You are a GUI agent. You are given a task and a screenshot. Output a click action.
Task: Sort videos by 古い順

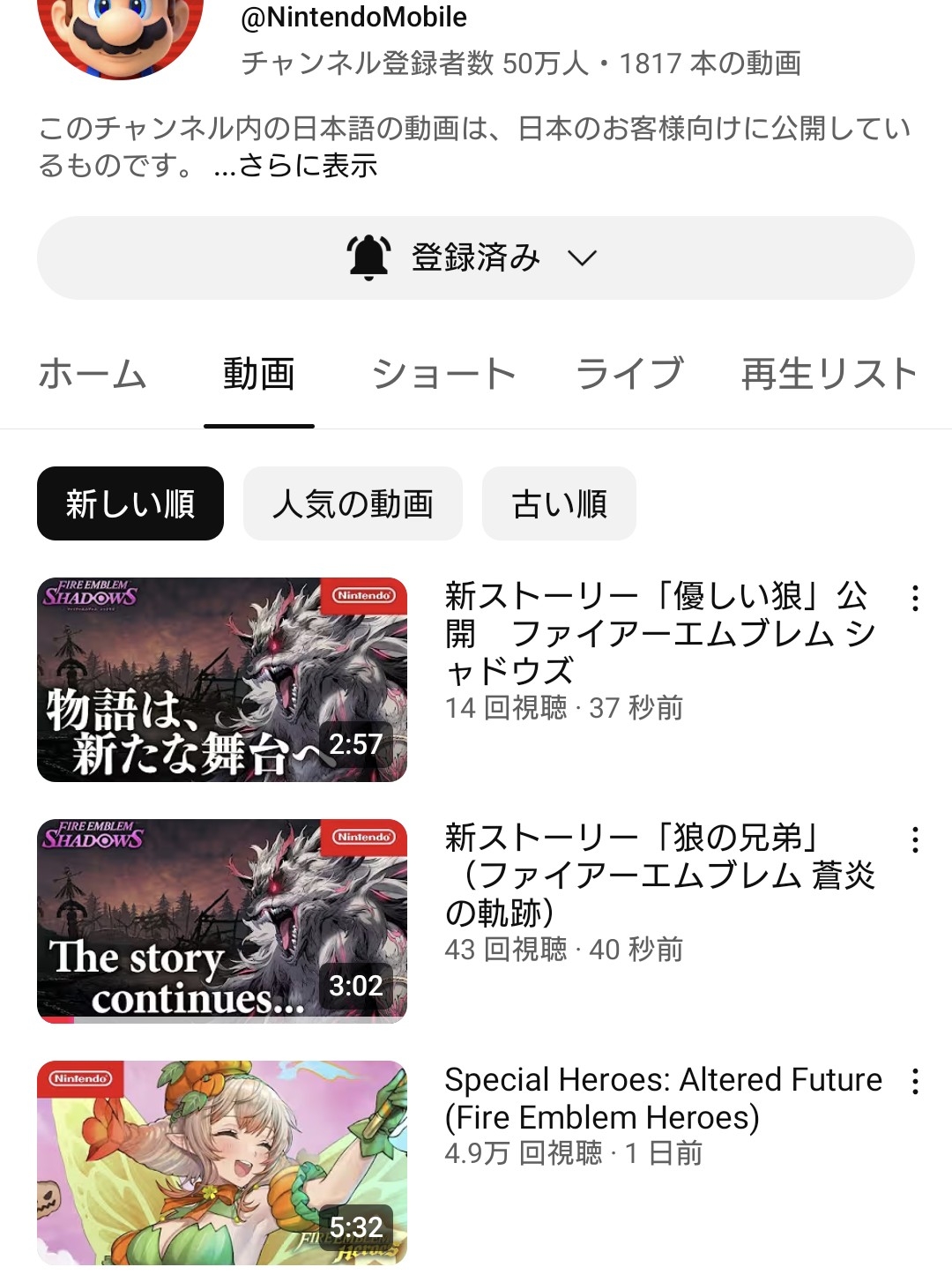[559, 503]
